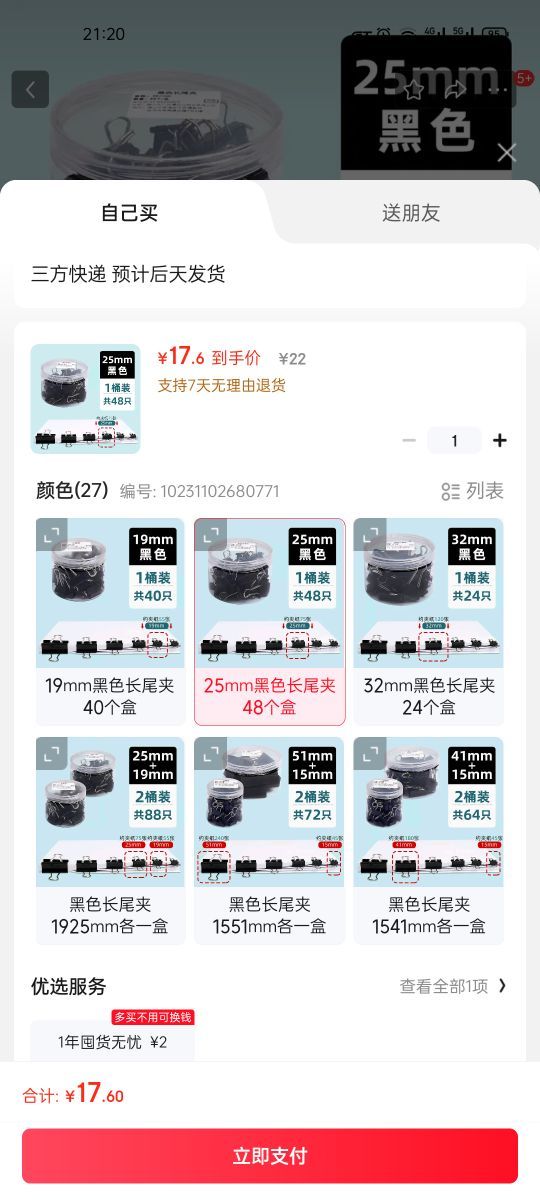Choose 19mm黑色长尾夹 40个盒 option
Image resolution: width=540 pixels, height=1200 pixels.
click(x=110, y=622)
